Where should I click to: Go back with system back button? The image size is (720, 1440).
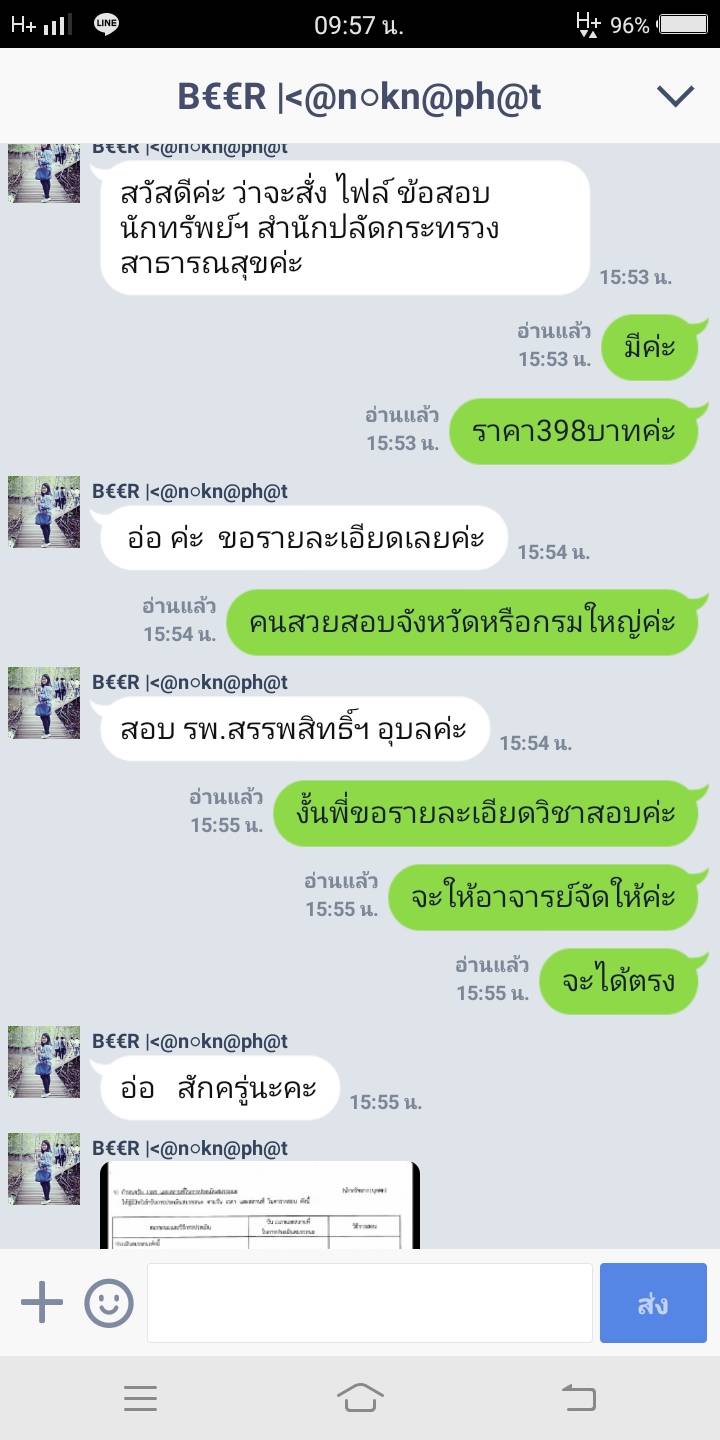578,1398
